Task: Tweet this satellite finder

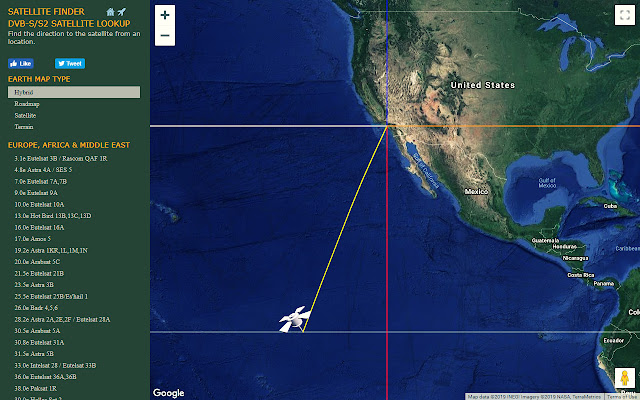Action: [69, 63]
